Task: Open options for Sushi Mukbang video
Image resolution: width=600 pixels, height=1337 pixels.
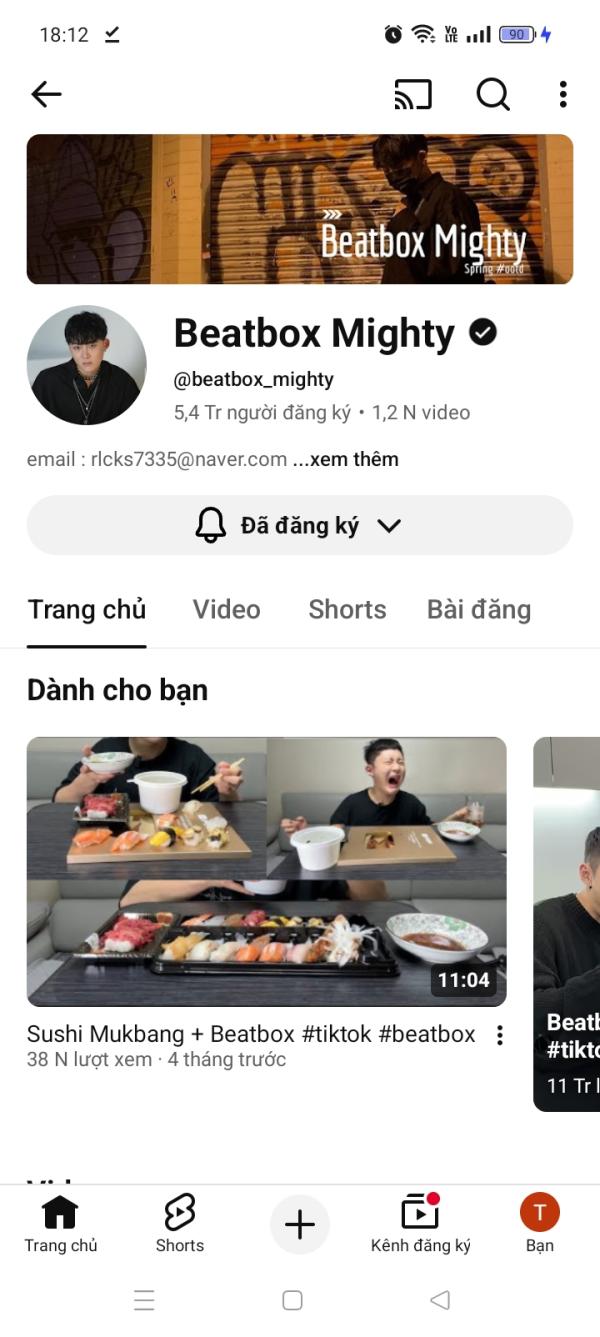Action: pyautogui.click(x=499, y=1036)
